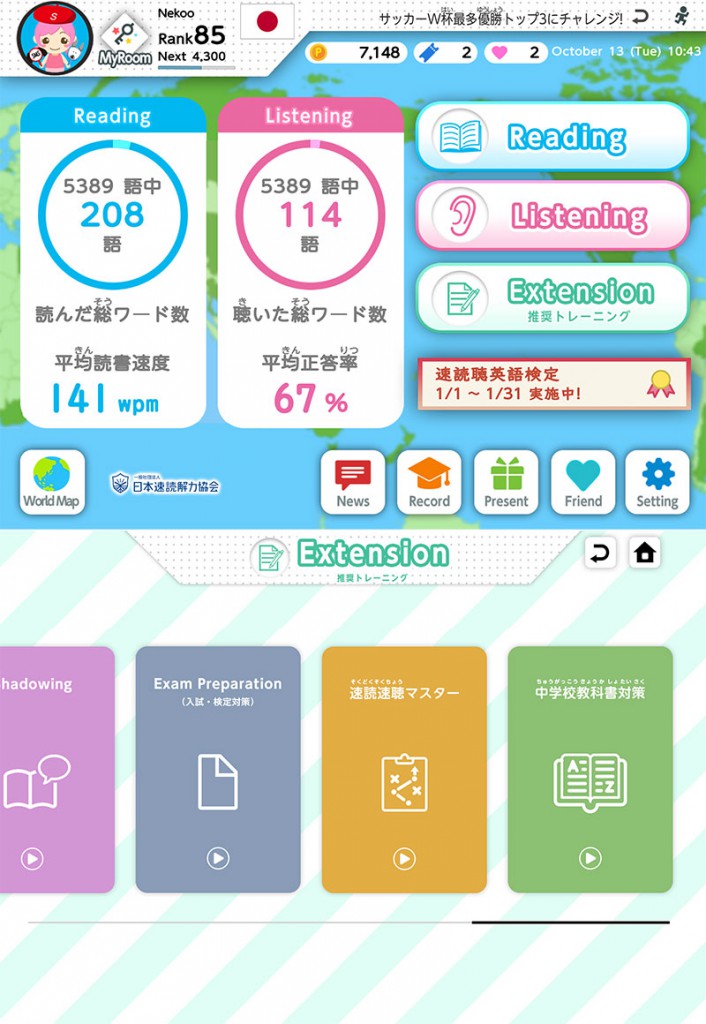The image size is (706, 1024).
Task: Open the 速読速聴マスター card
Action: pyautogui.click(x=404, y=769)
